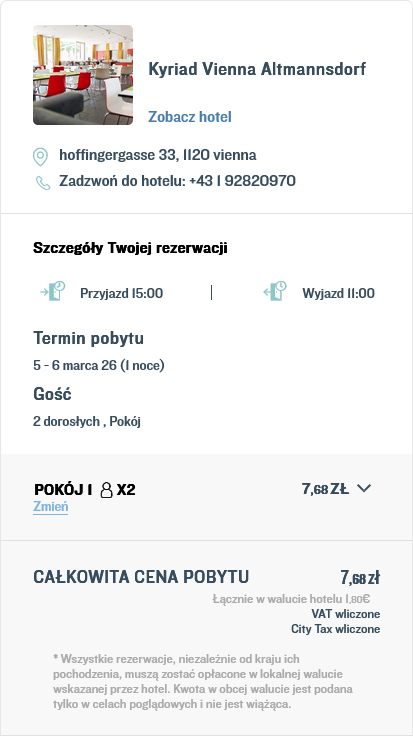The image size is (413, 736).
Task: Open the Kyriad Vienna Altmannsdorf hotel photo
Action: point(83,75)
